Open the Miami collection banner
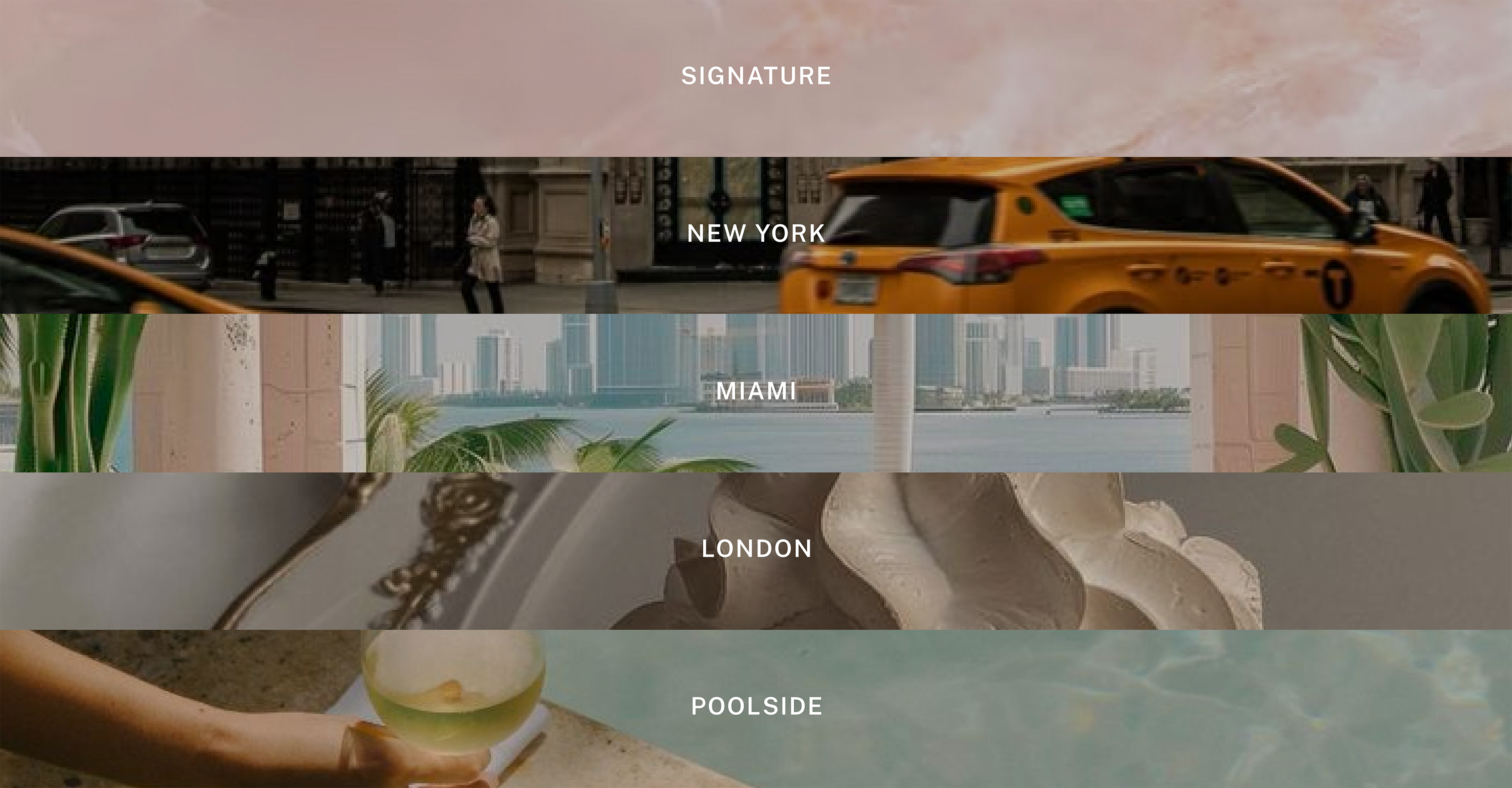The height and width of the screenshot is (788, 1512). coord(756,391)
